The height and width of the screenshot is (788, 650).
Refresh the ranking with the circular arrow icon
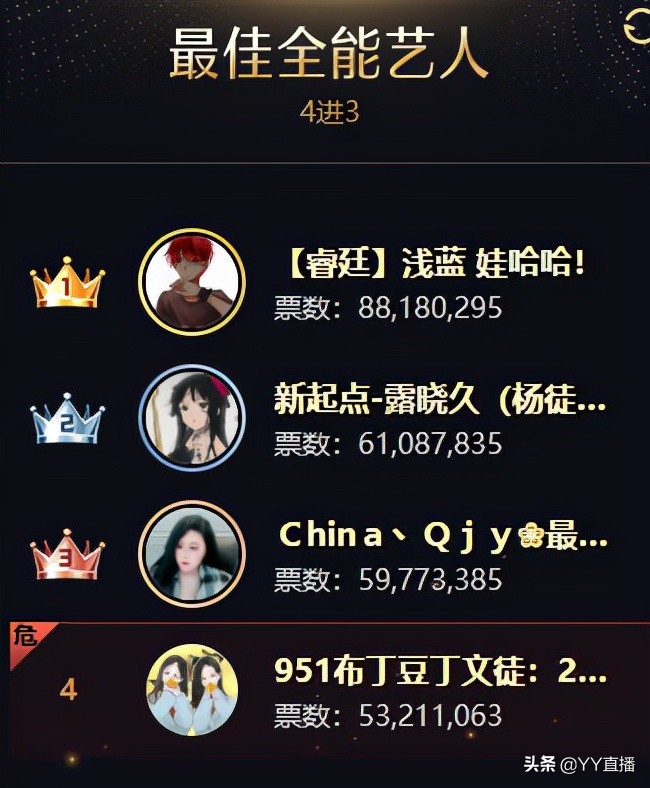(638, 29)
